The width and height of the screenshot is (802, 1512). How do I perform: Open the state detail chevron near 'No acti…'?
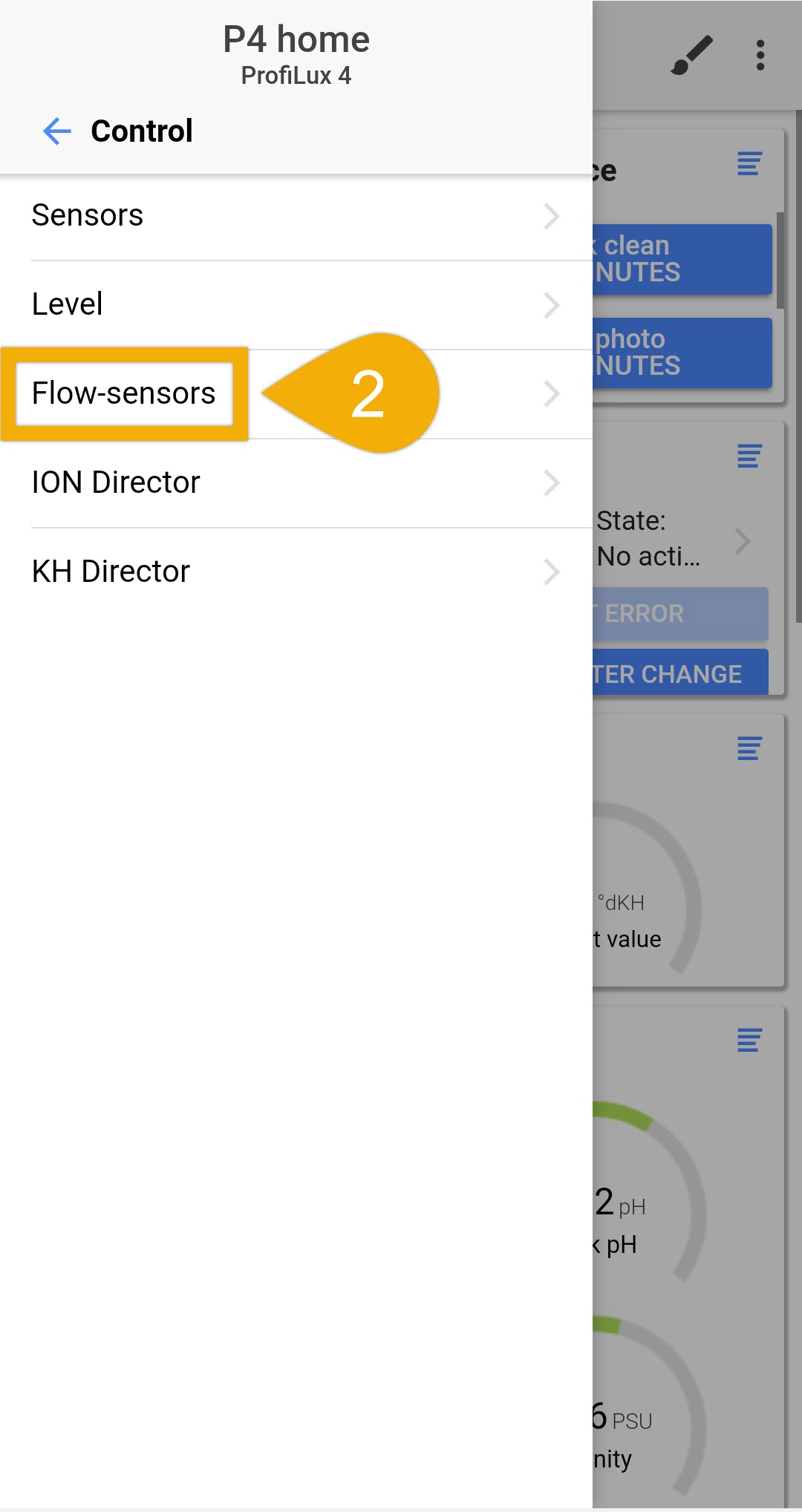coord(743,540)
